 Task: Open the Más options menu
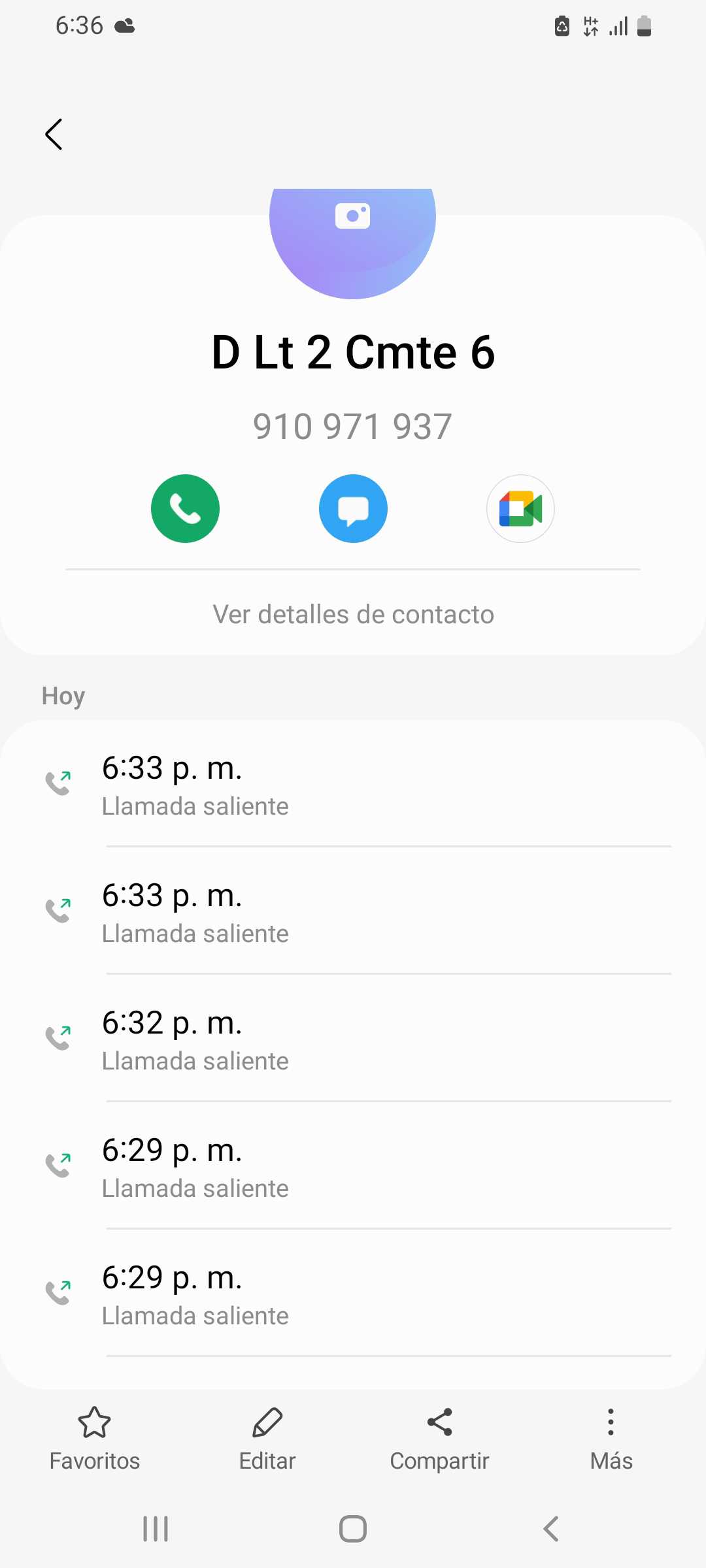click(611, 1437)
